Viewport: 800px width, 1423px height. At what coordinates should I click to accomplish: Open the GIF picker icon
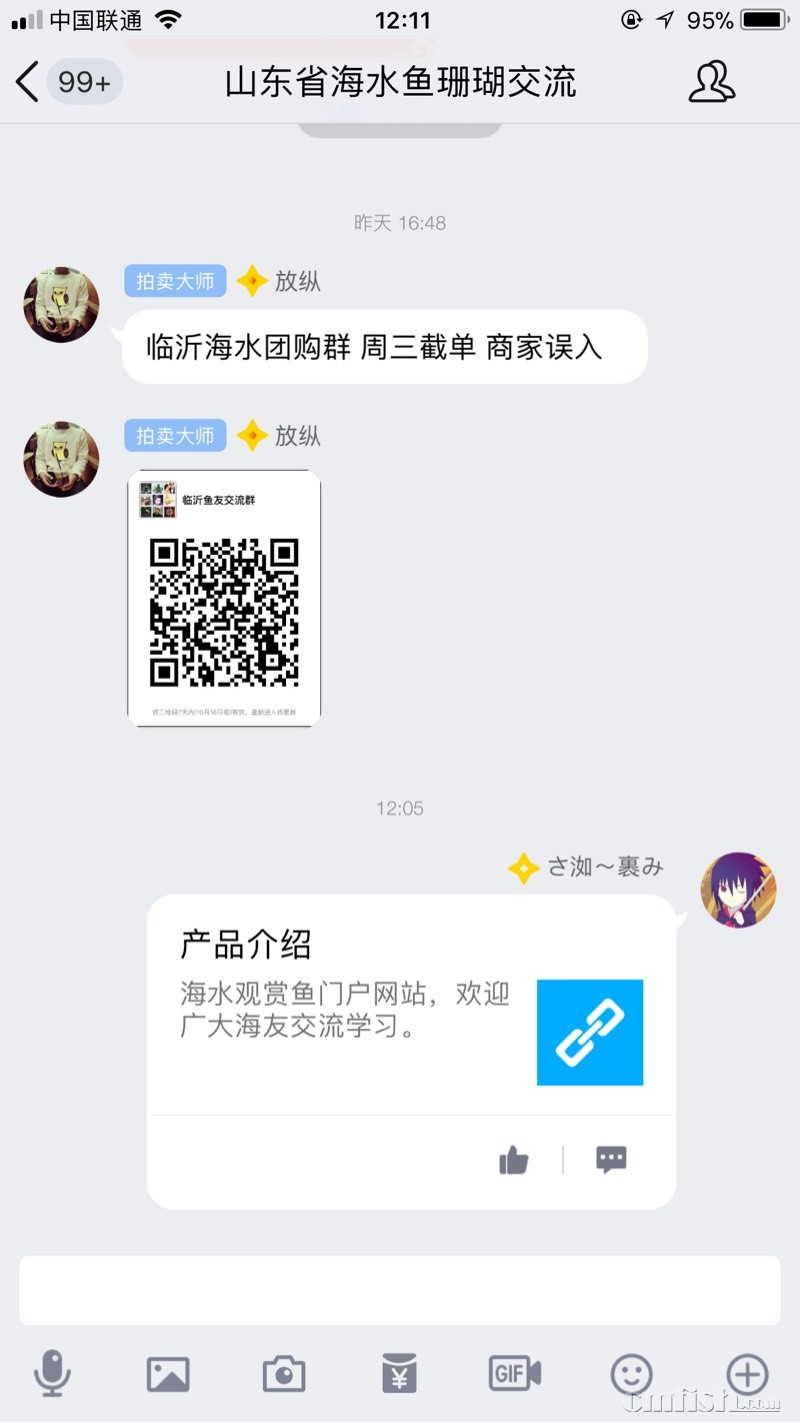pyautogui.click(x=514, y=1373)
